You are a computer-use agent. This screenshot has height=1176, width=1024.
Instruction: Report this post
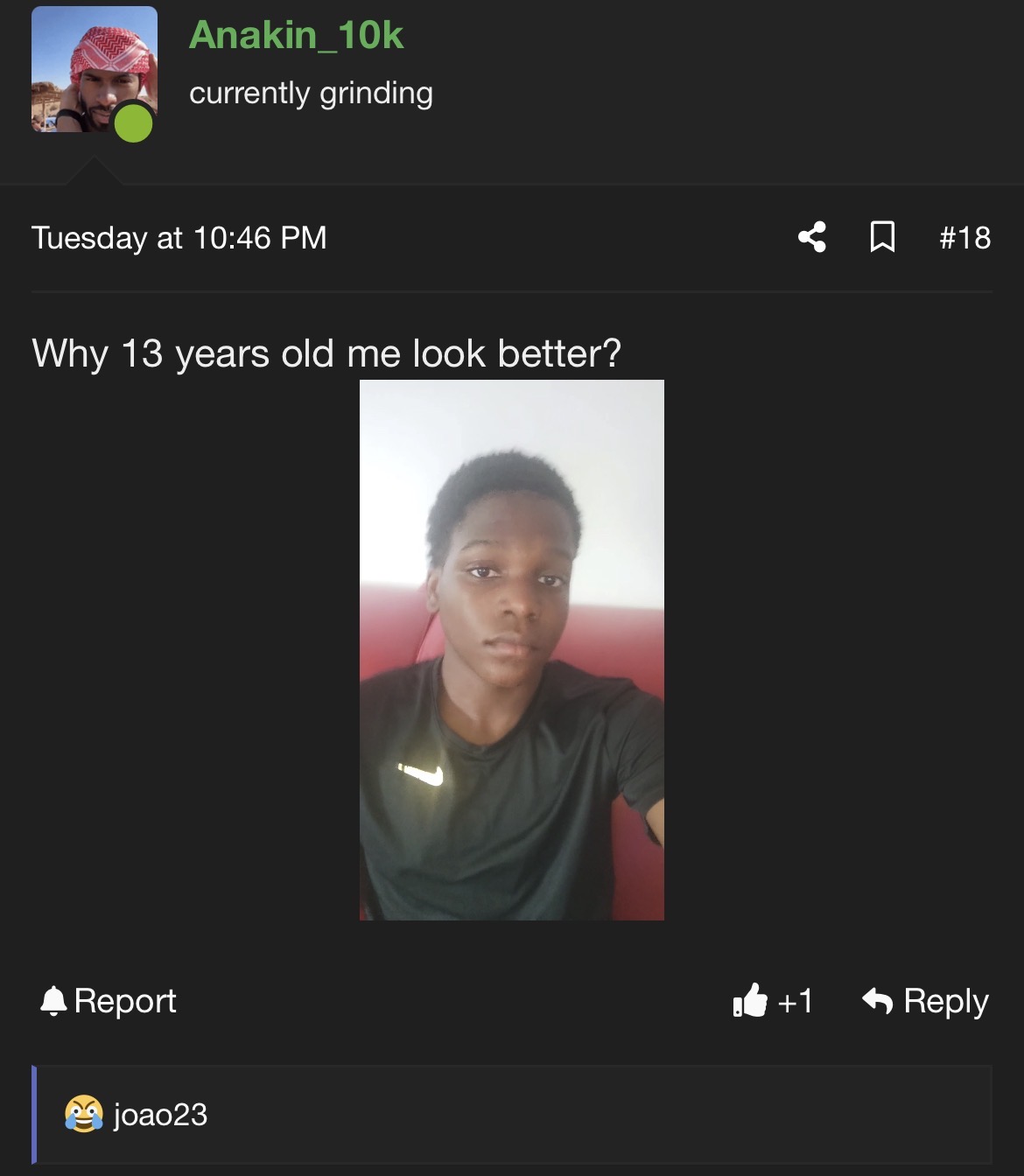109,1001
